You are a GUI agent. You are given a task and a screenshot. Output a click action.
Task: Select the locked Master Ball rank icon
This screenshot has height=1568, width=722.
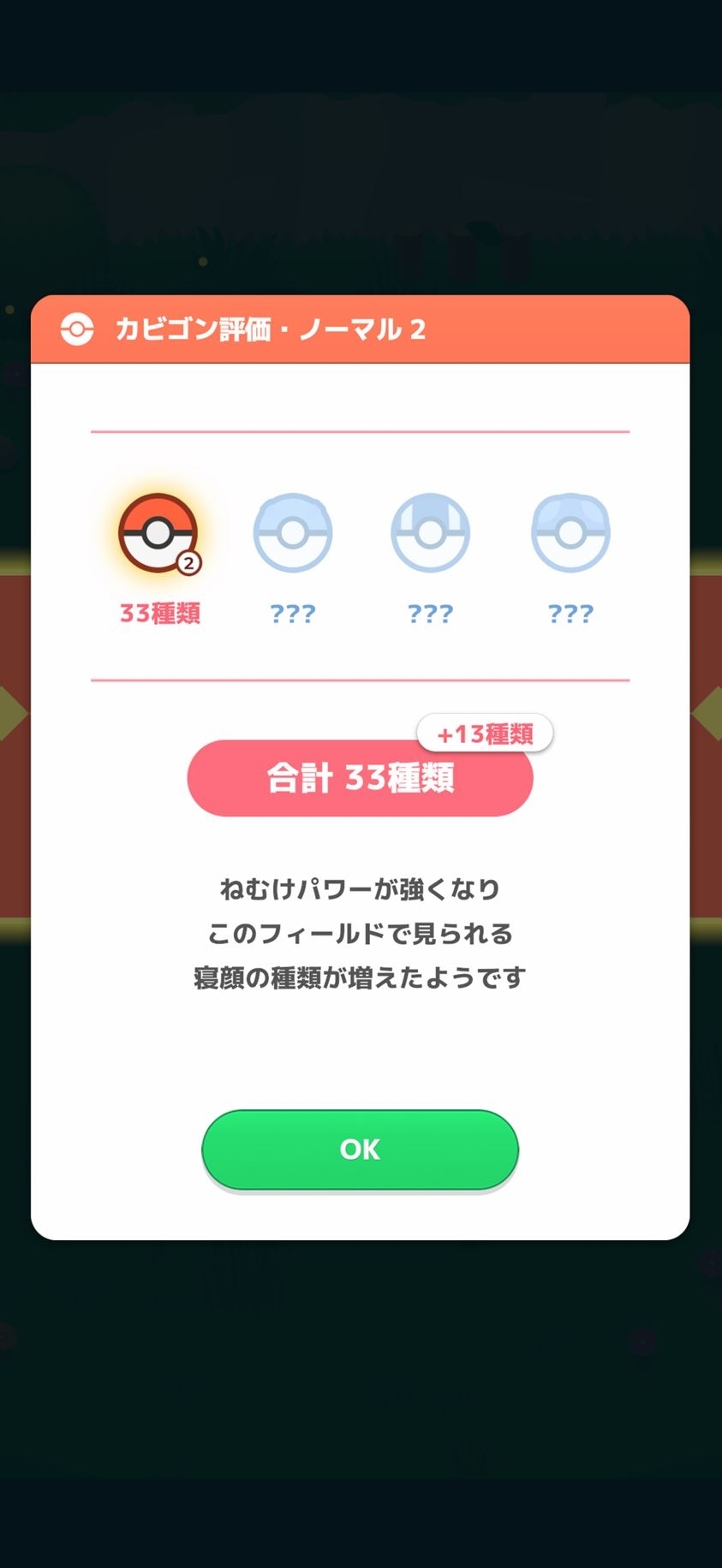tap(570, 532)
